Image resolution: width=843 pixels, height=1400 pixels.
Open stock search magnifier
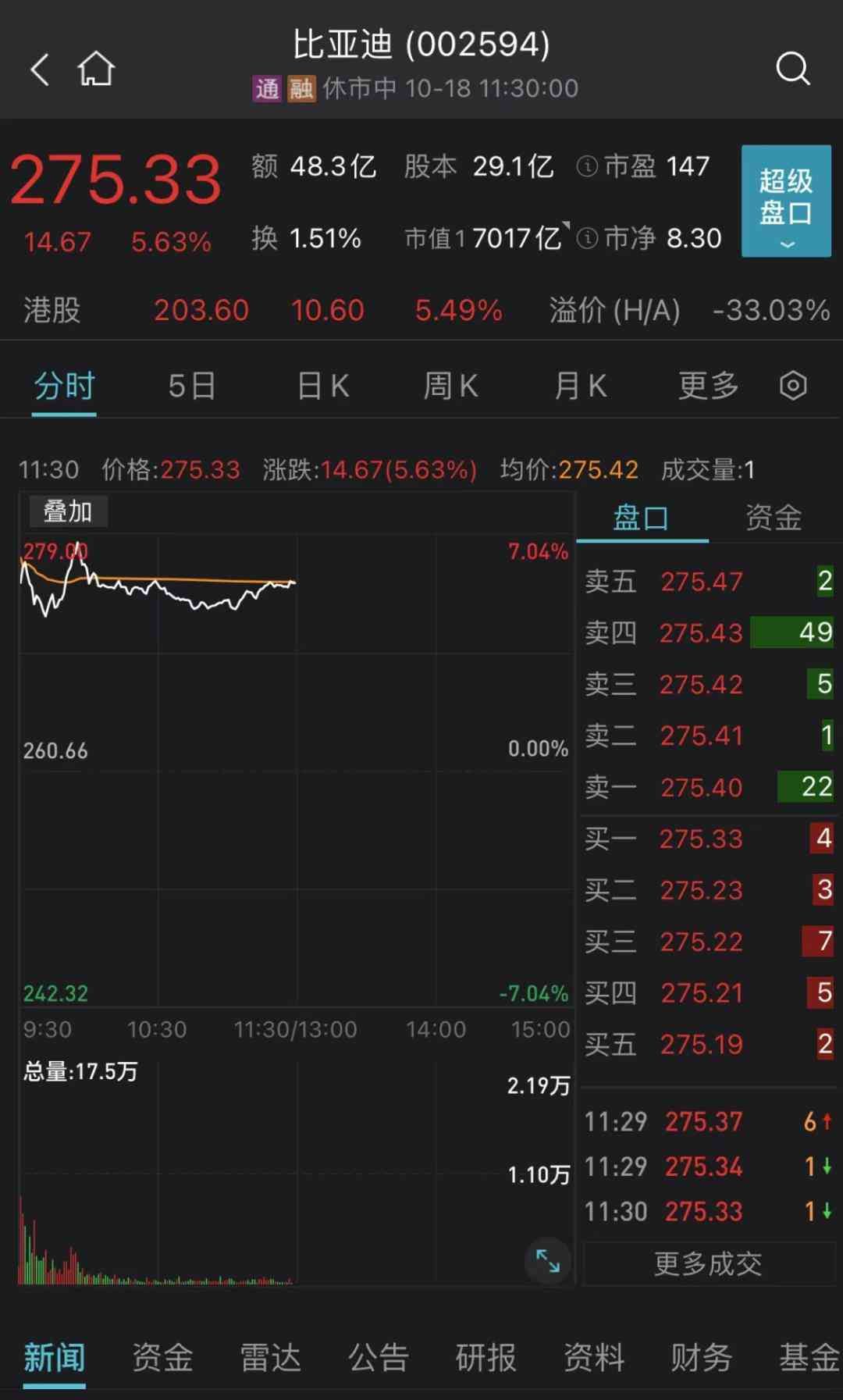(x=792, y=69)
